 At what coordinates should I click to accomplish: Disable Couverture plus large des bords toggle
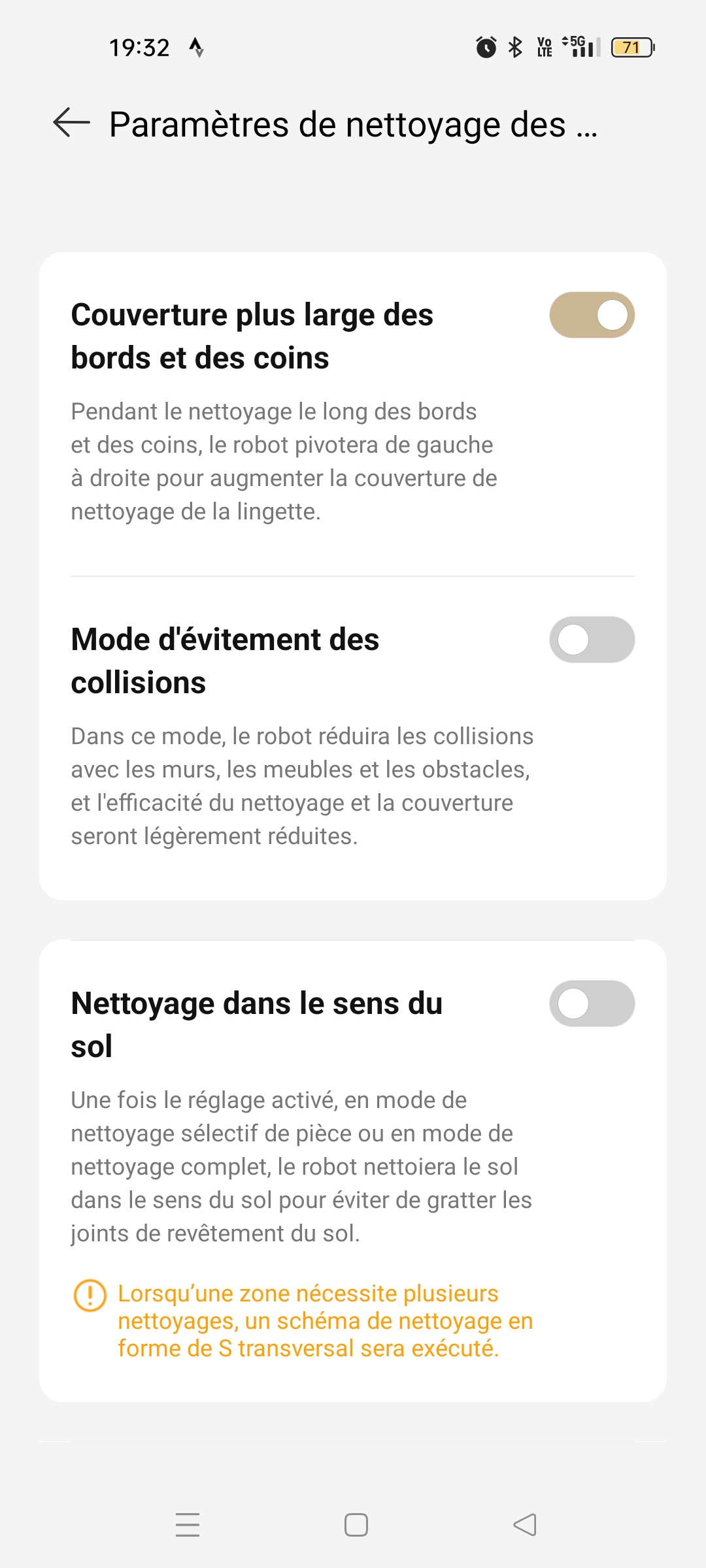tap(592, 315)
